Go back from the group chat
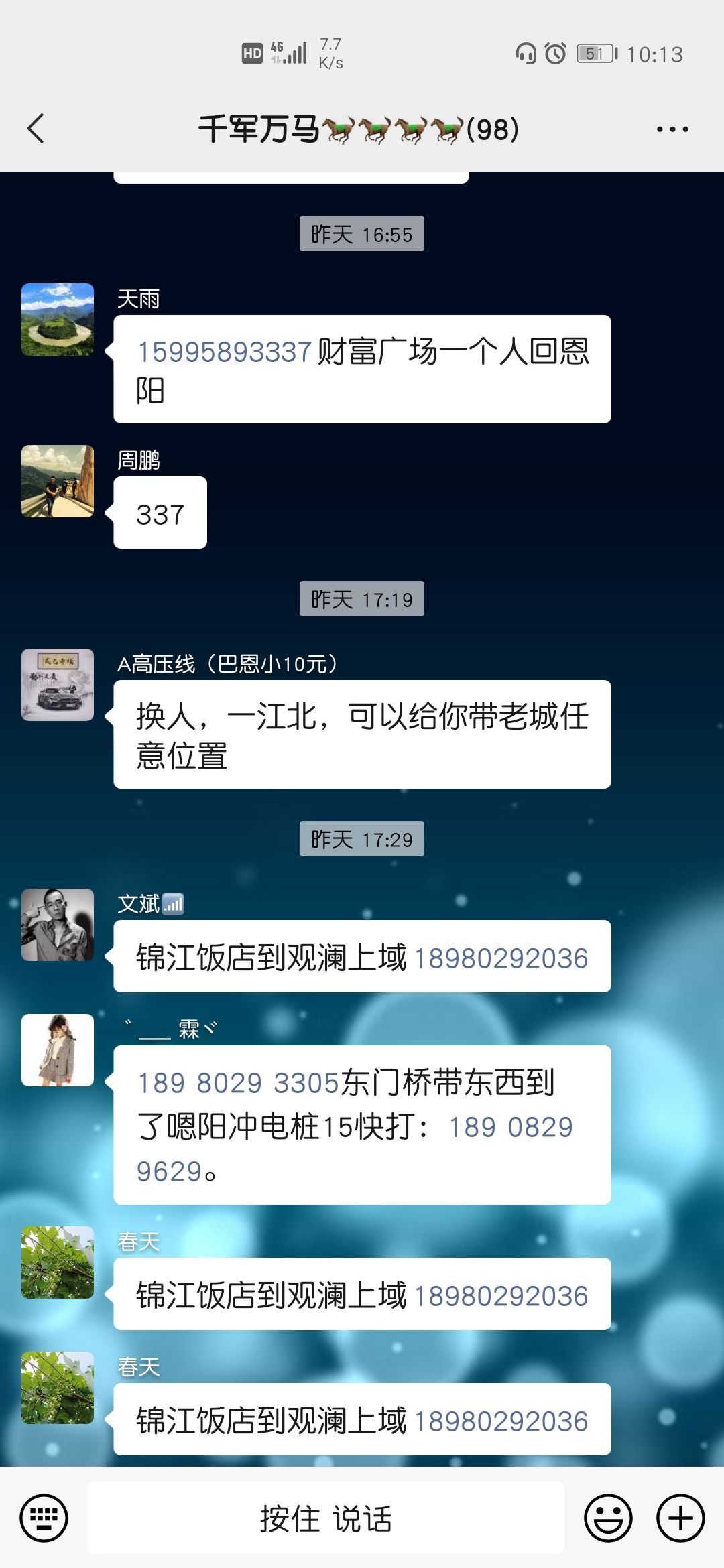Screen dimensions: 724x1568 coord(36,129)
